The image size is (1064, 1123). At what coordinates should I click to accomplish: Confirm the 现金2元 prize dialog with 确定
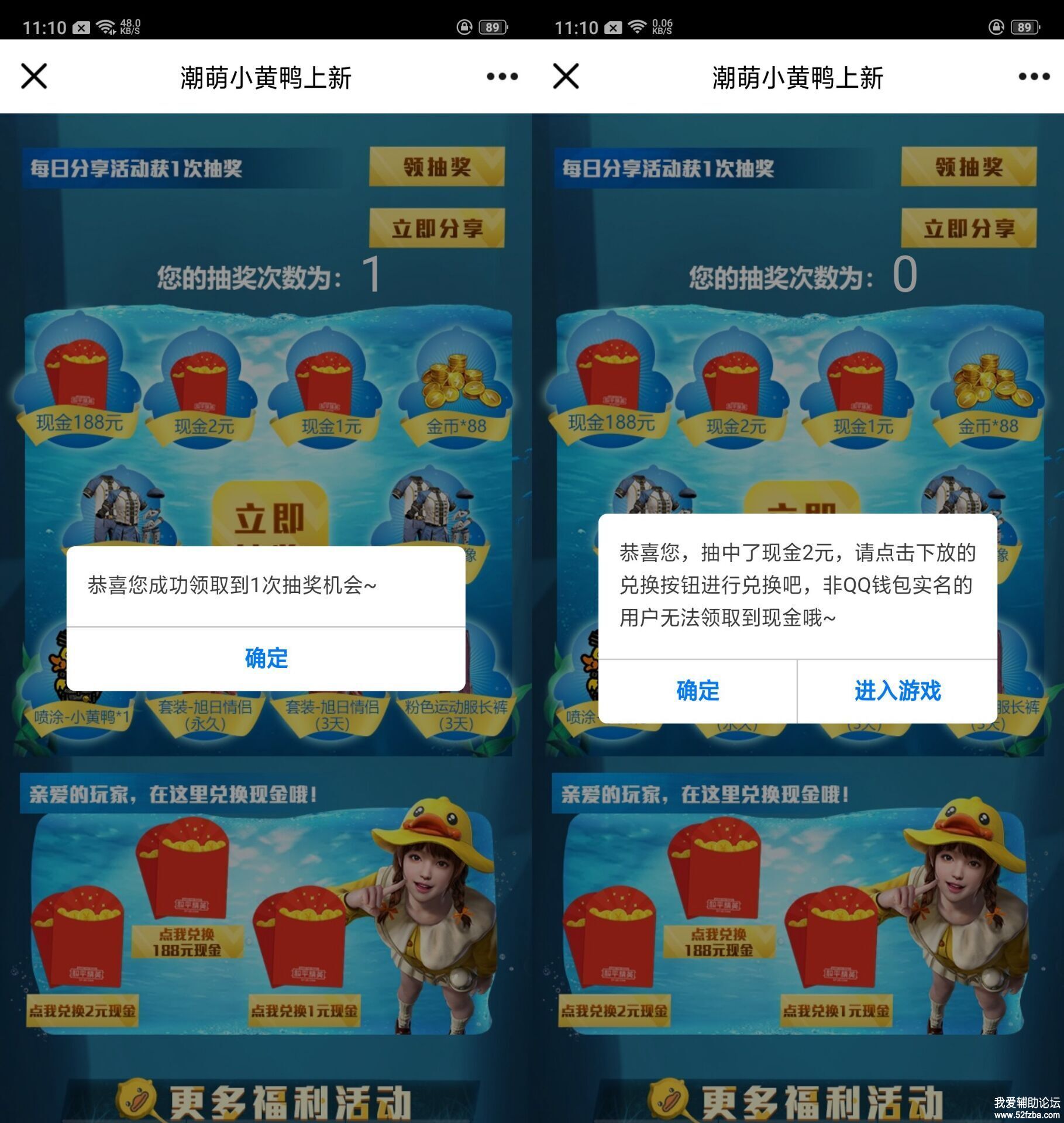697,691
